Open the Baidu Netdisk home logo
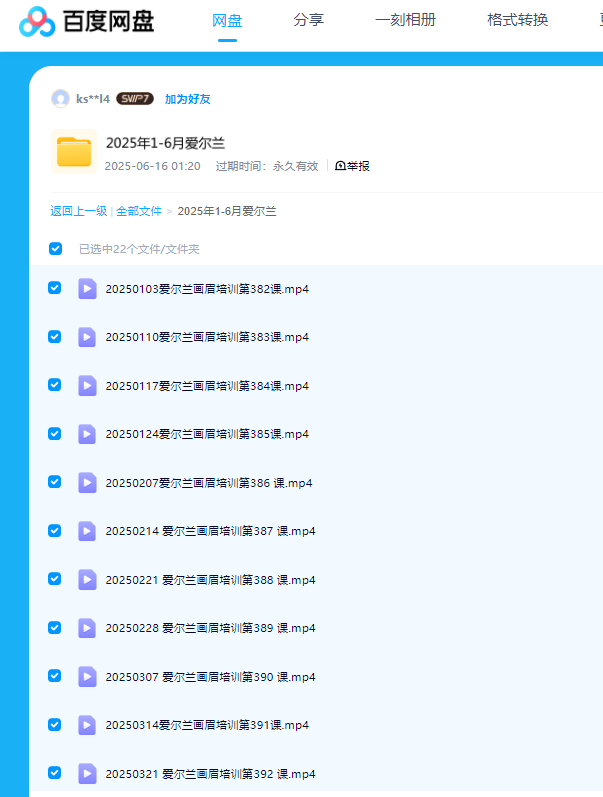The height and width of the screenshot is (797, 603). 86,20
